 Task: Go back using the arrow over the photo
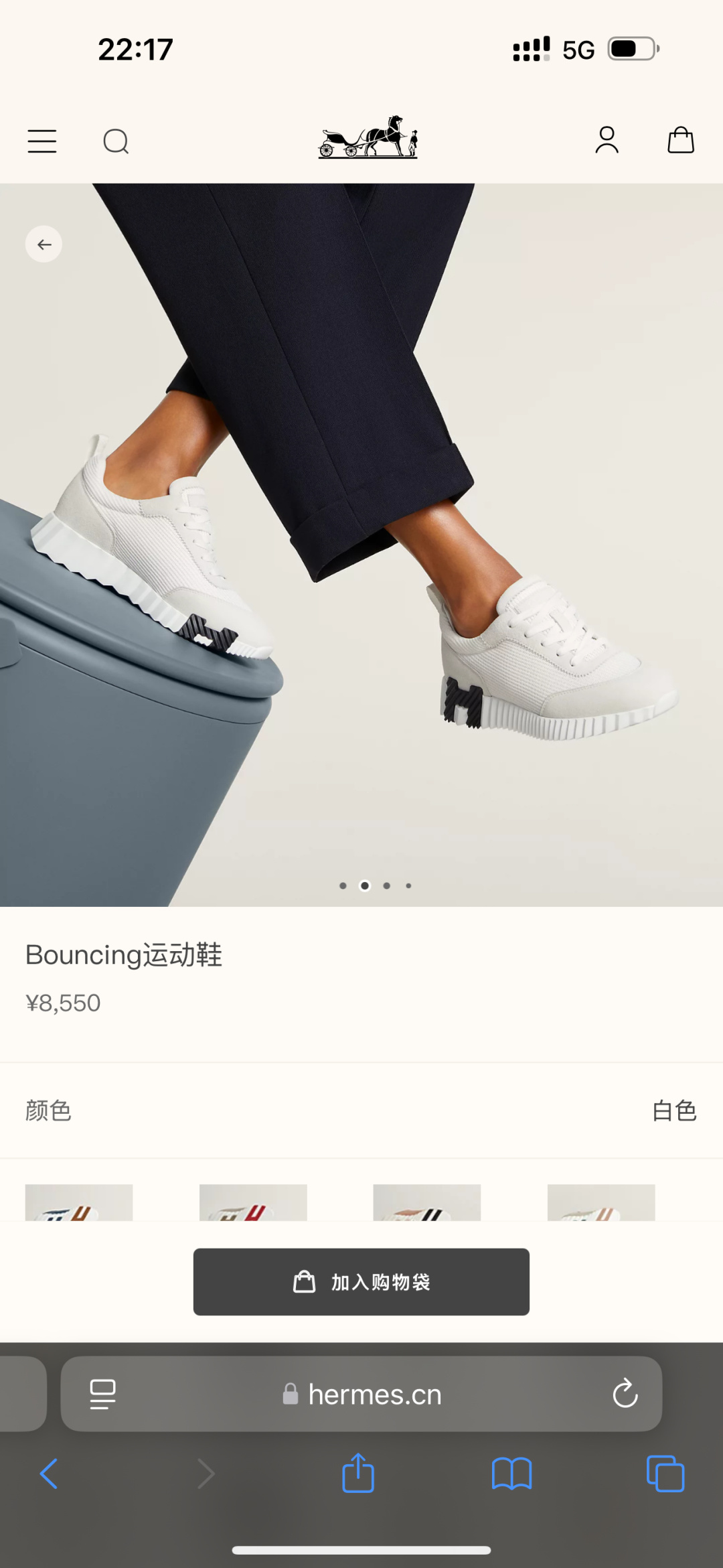point(44,244)
